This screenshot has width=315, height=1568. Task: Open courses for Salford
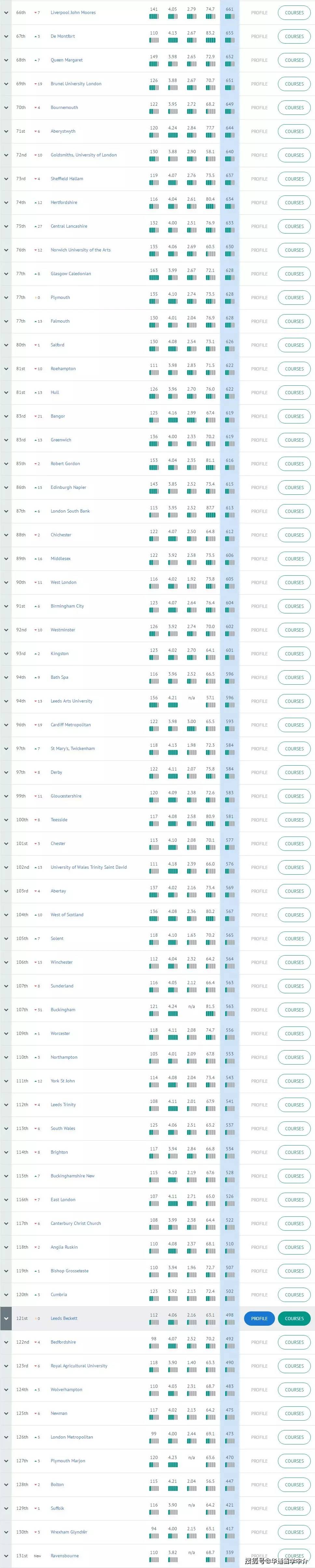[x=294, y=345]
